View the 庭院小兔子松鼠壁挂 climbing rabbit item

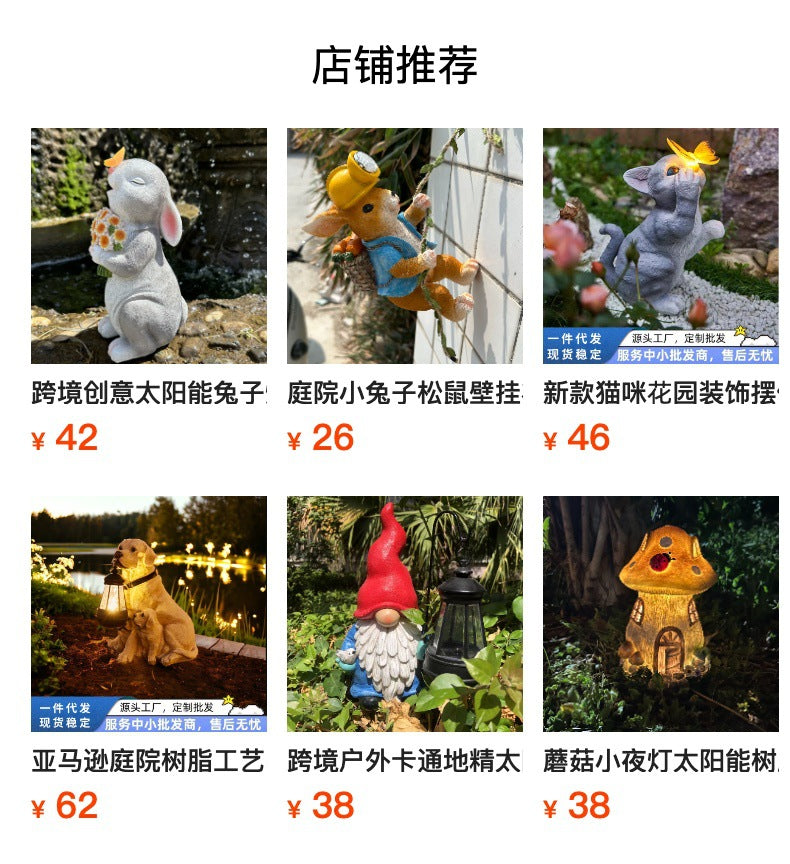tap(404, 246)
